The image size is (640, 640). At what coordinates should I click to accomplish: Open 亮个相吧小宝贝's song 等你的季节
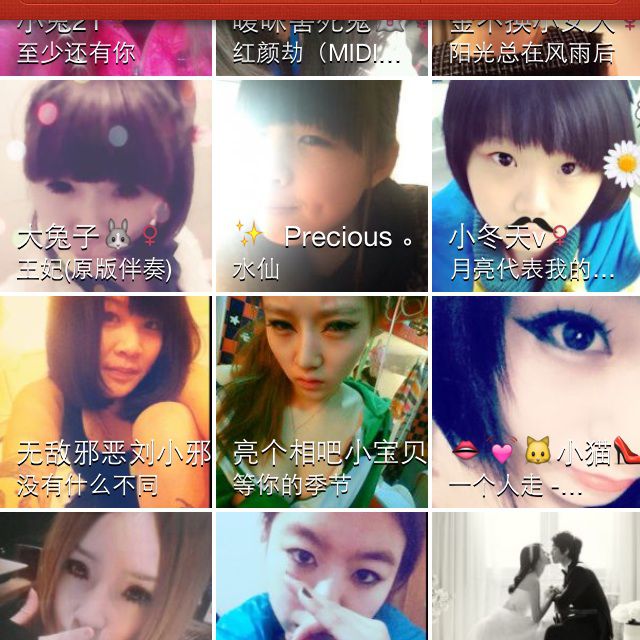coord(321,402)
